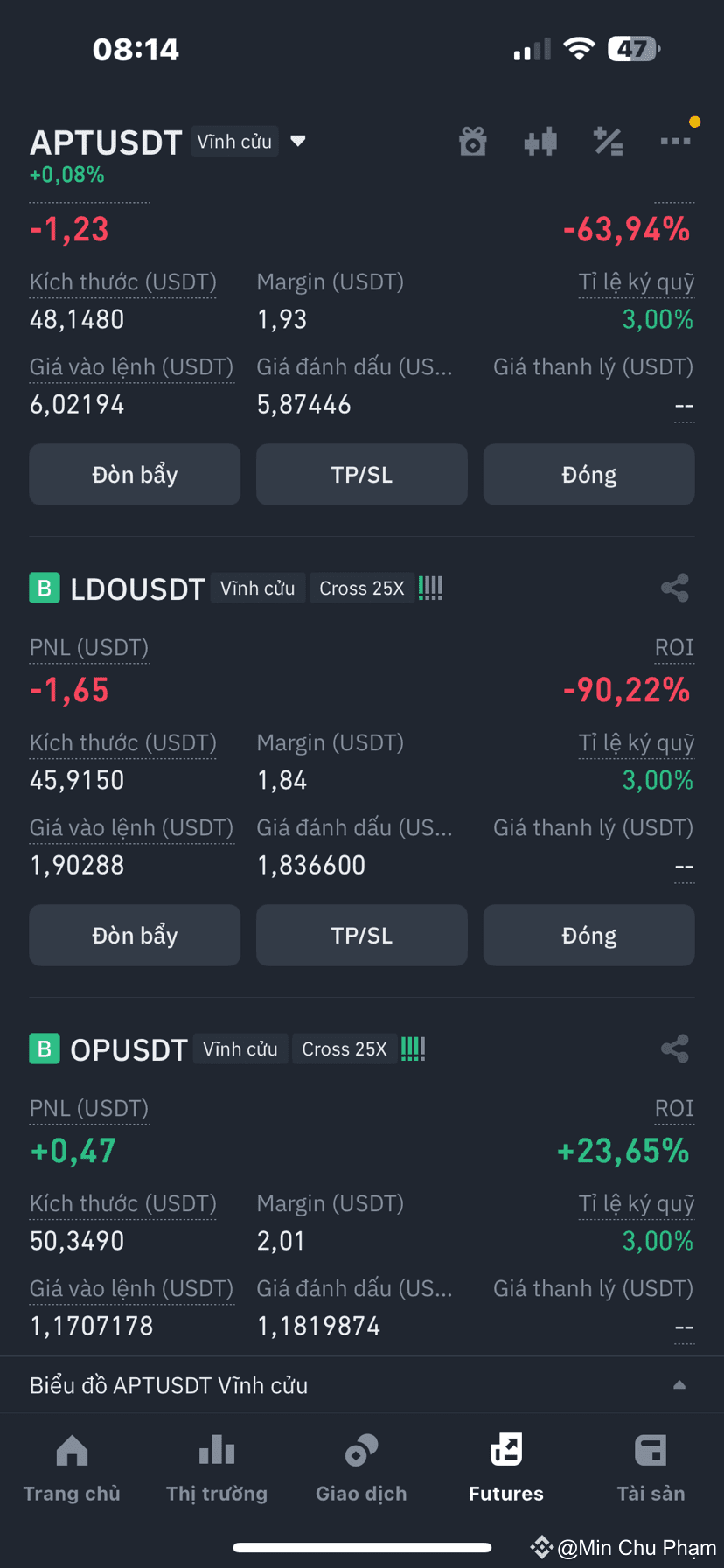Close APTUSDT position with Đóng
The height and width of the screenshot is (1568, 724).
[588, 475]
